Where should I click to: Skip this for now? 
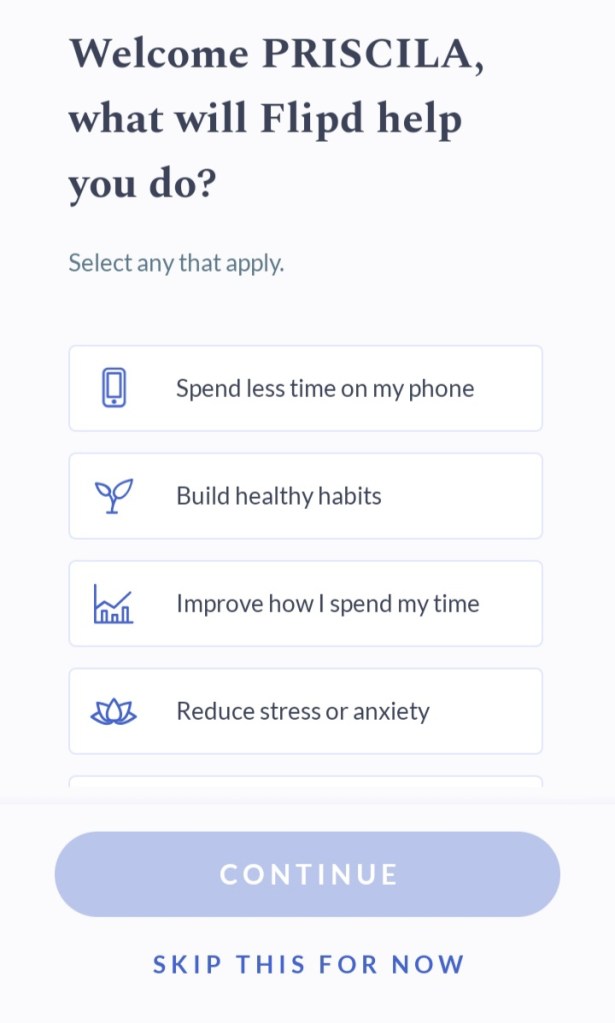[308, 965]
